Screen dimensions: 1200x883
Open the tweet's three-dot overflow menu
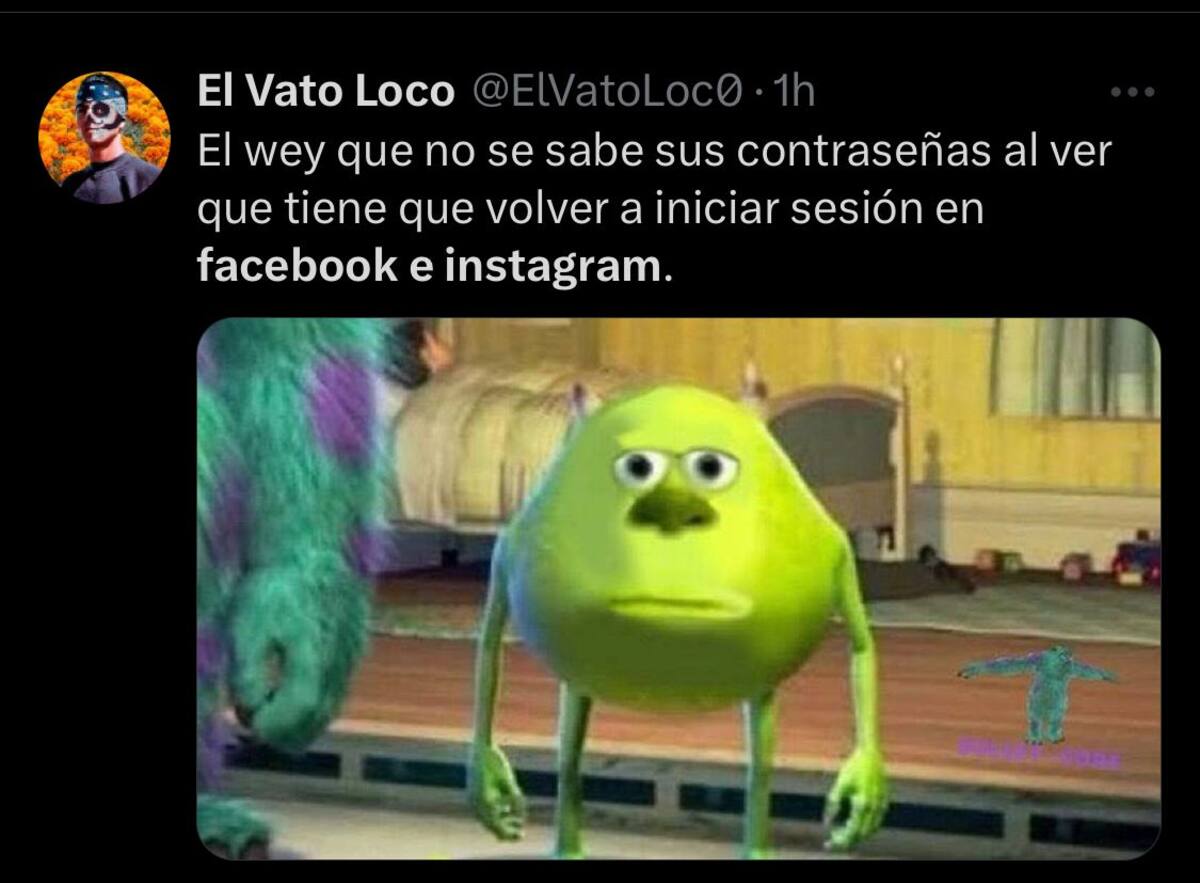click(x=1133, y=93)
